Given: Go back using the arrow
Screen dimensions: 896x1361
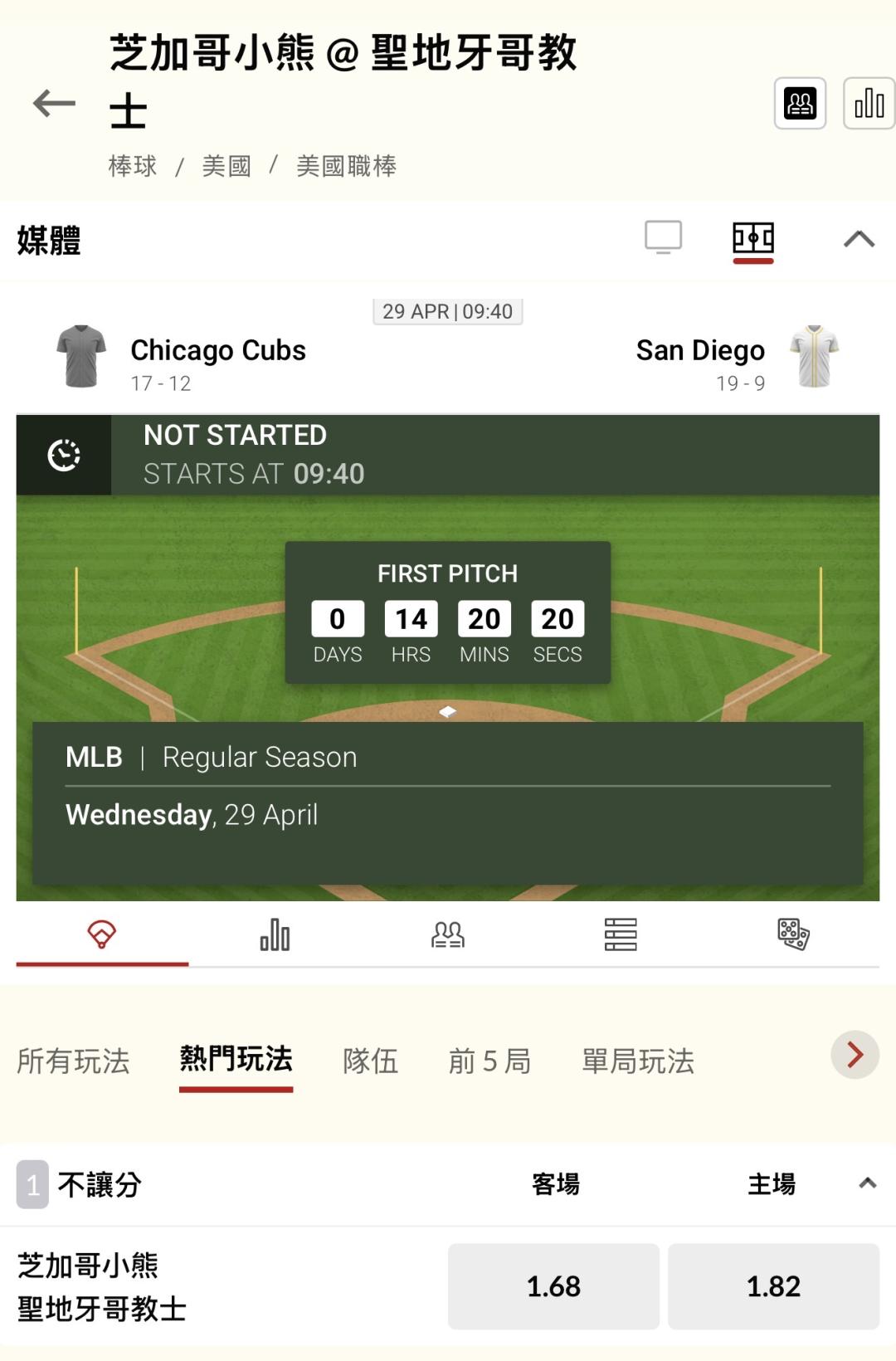Looking at the screenshot, I should (54, 104).
